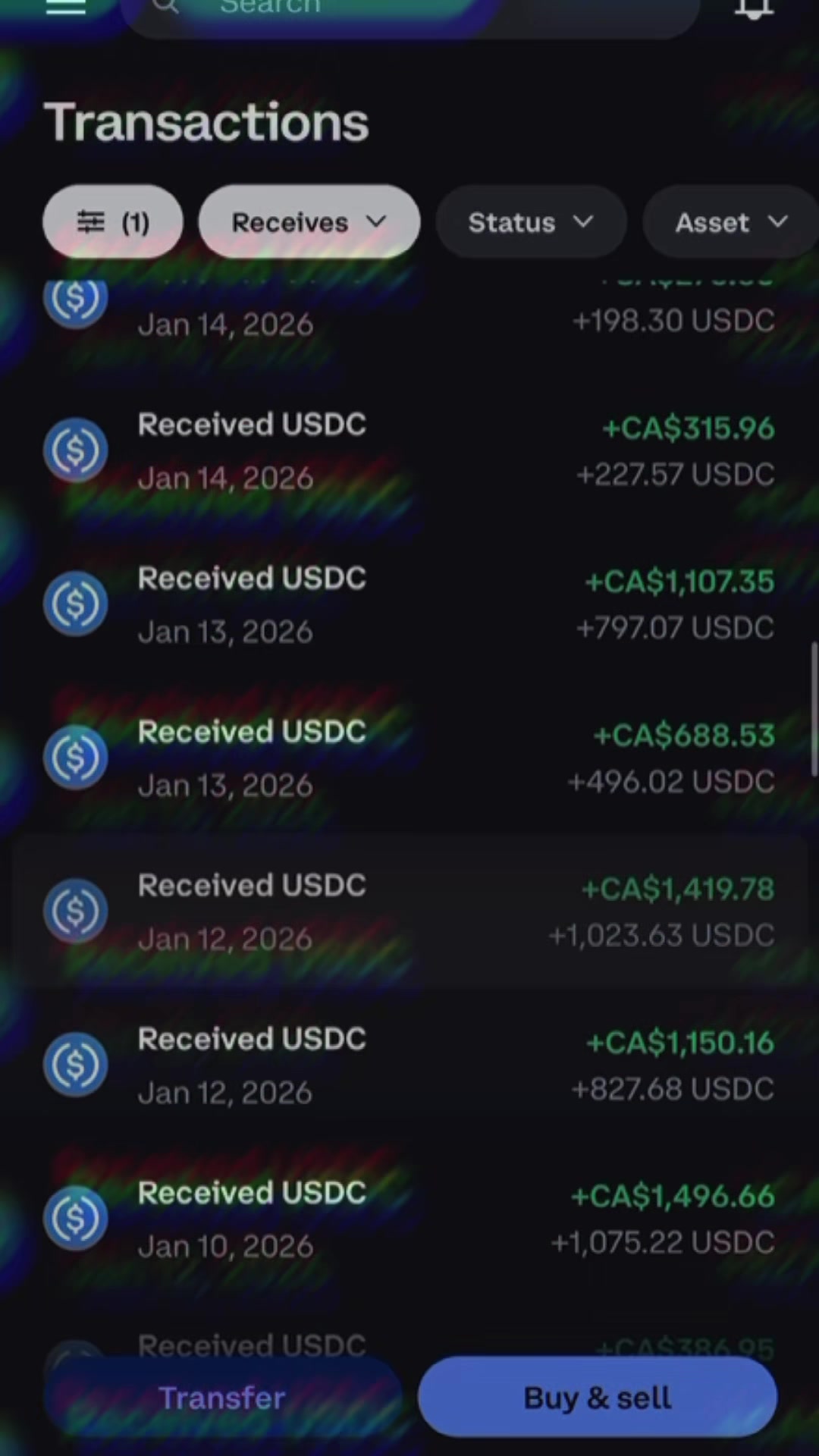This screenshot has width=819, height=1456.
Task: View the +CA$1,150.16 Received USDC transaction
Action: pos(409,1065)
